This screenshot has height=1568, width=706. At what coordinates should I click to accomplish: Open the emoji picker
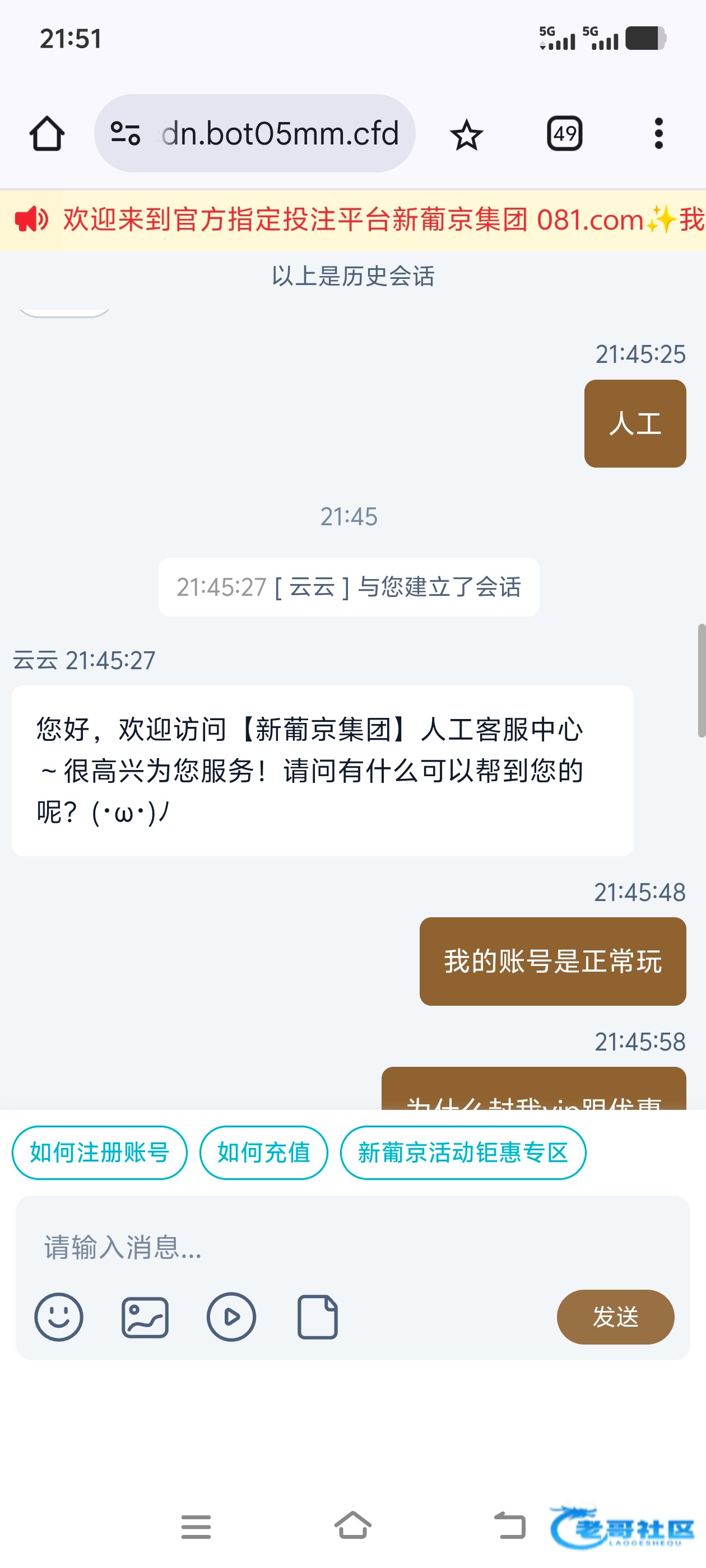[x=58, y=1317]
